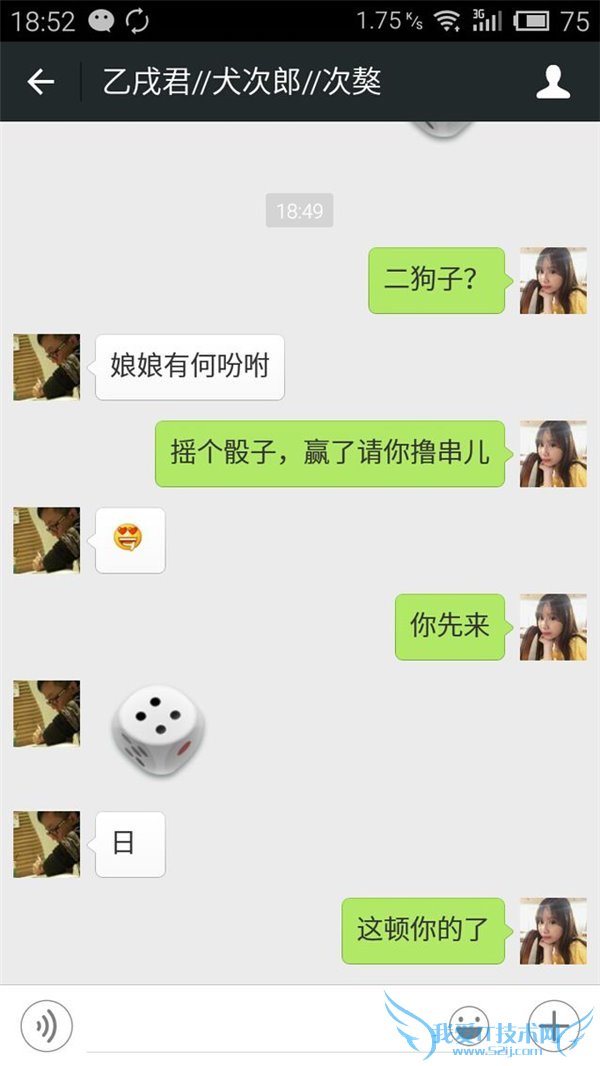Tap the avatar beside '你先来'

tap(553, 627)
